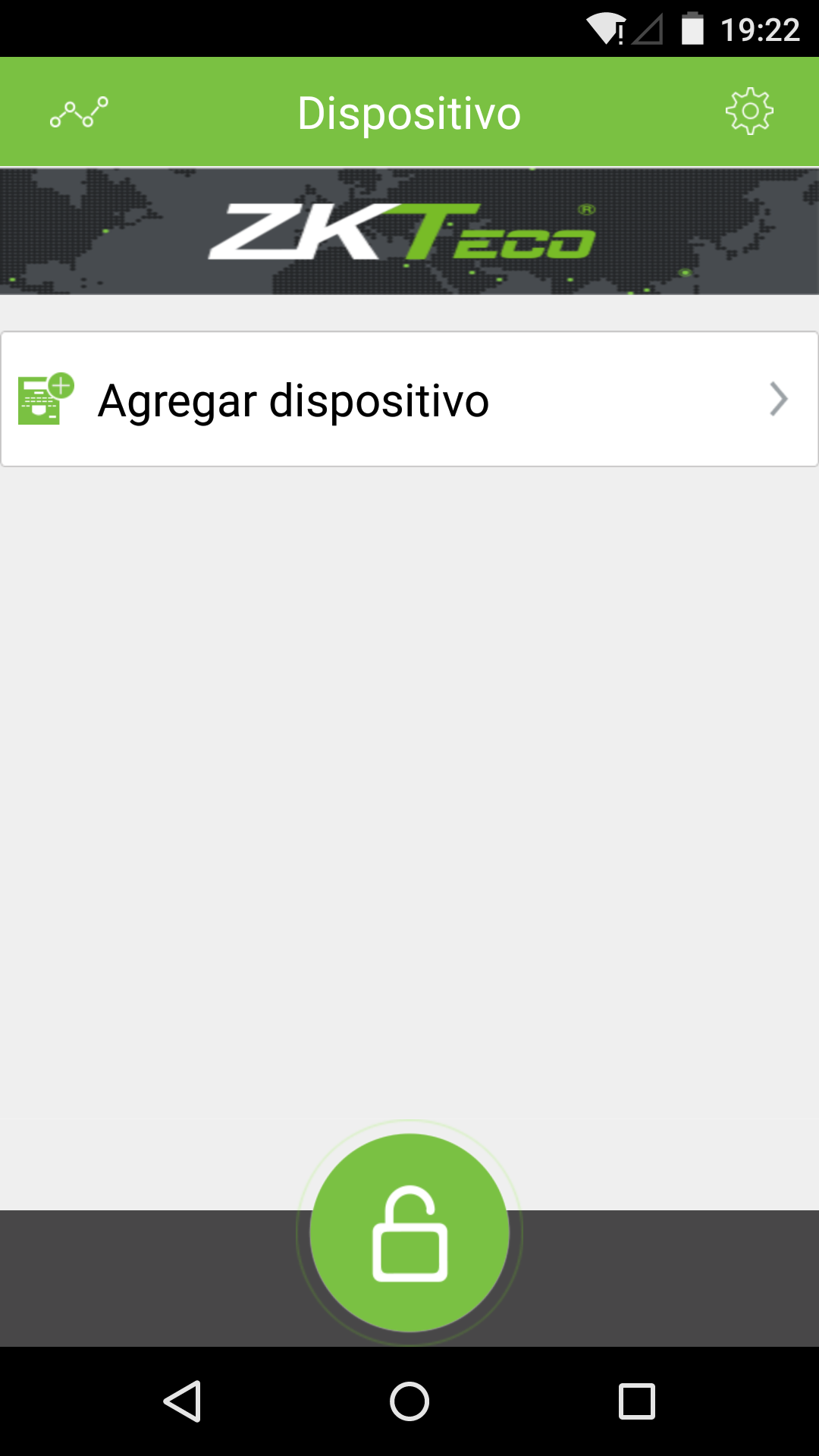Go to the home screen
Viewport: 819px width, 1456px height.
409,1401
